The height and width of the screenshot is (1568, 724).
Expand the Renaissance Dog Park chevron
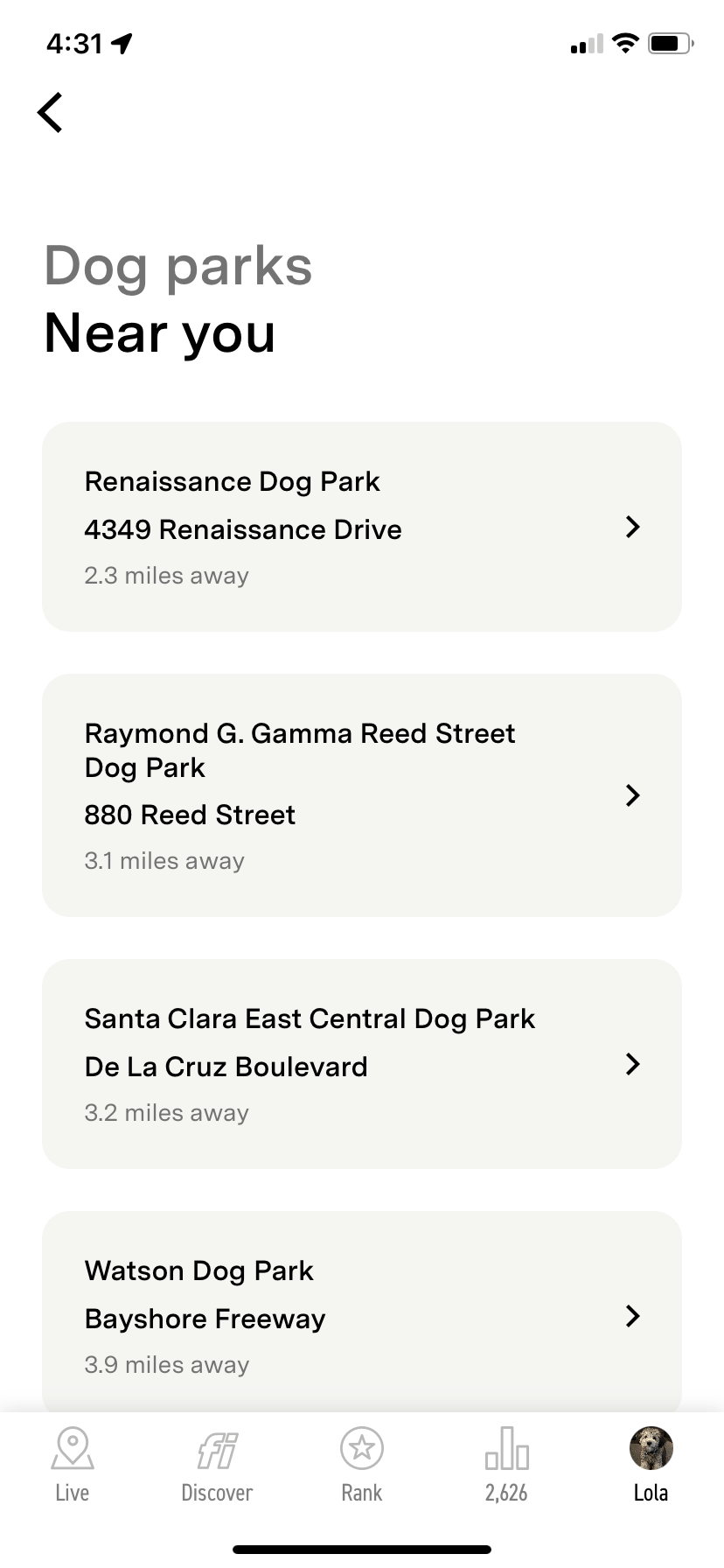click(x=632, y=527)
